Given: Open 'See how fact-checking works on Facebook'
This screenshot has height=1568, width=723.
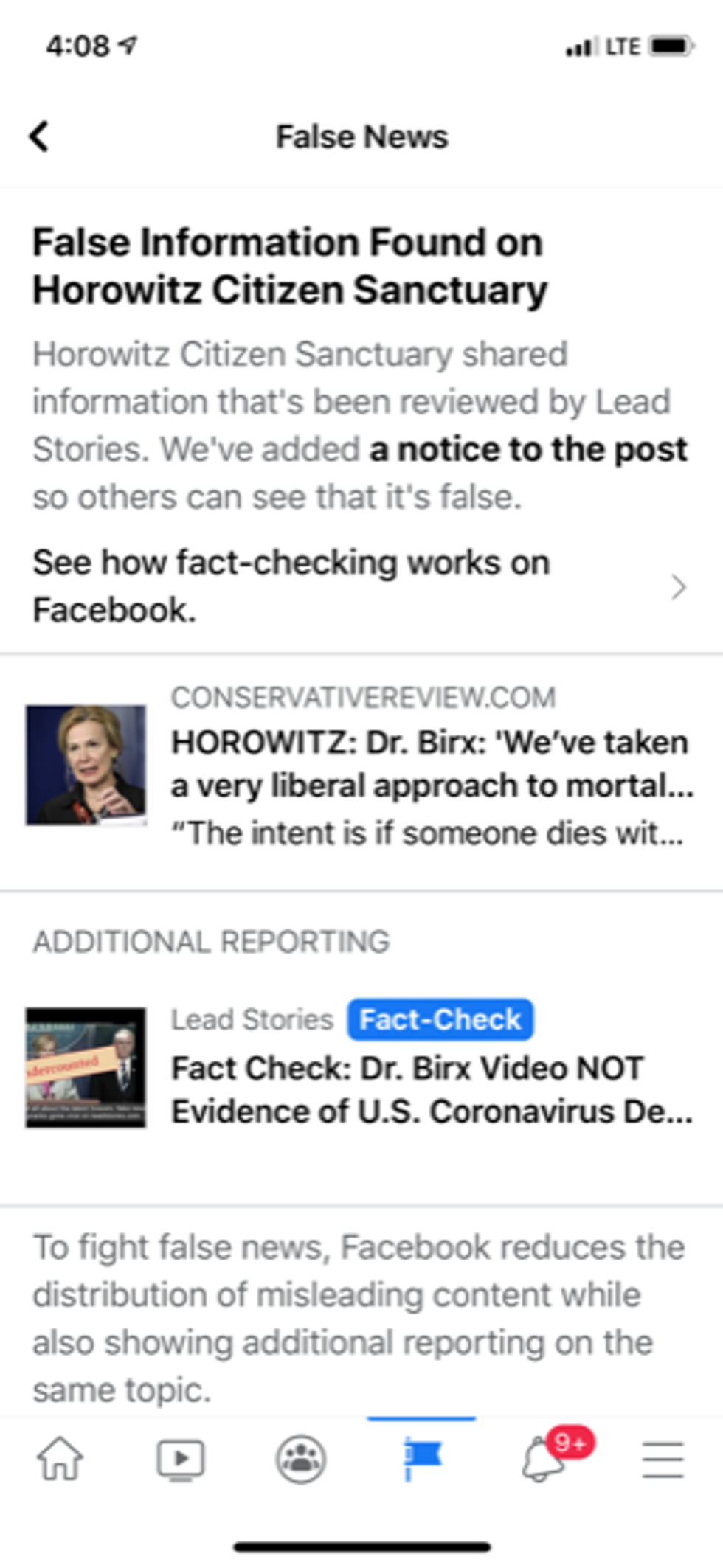Looking at the screenshot, I should 361,586.
